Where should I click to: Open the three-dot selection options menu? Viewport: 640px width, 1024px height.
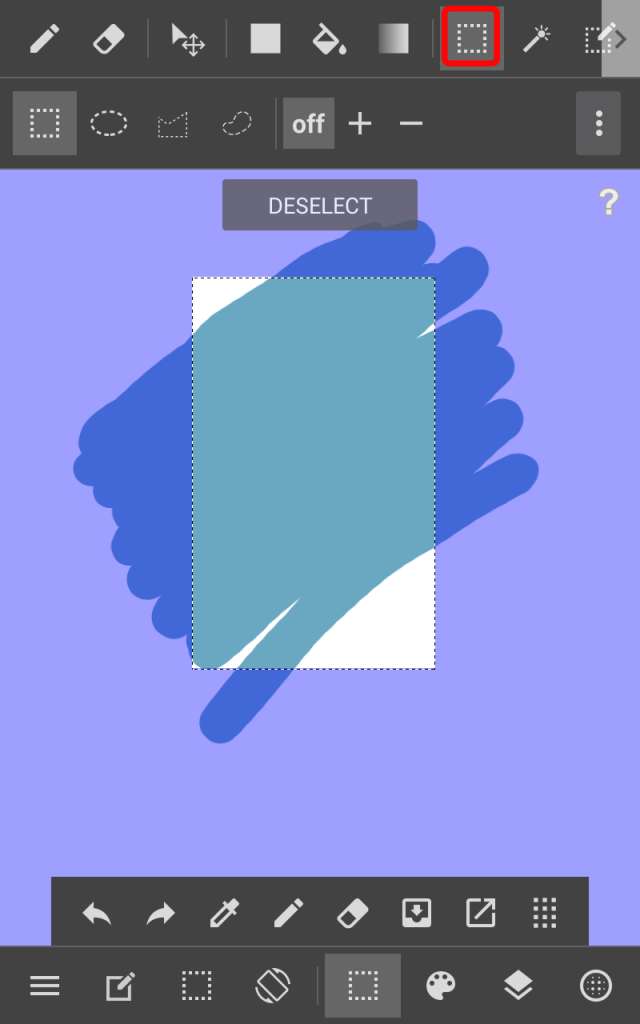(598, 124)
